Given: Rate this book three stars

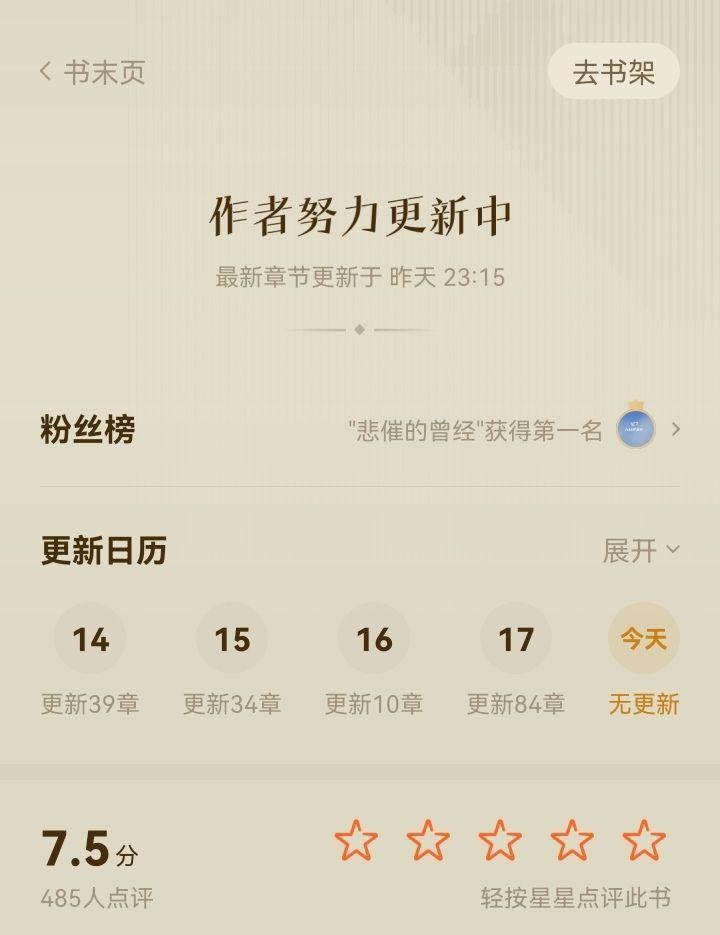Looking at the screenshot, I should pyautogui.click(x=500, y=840).
